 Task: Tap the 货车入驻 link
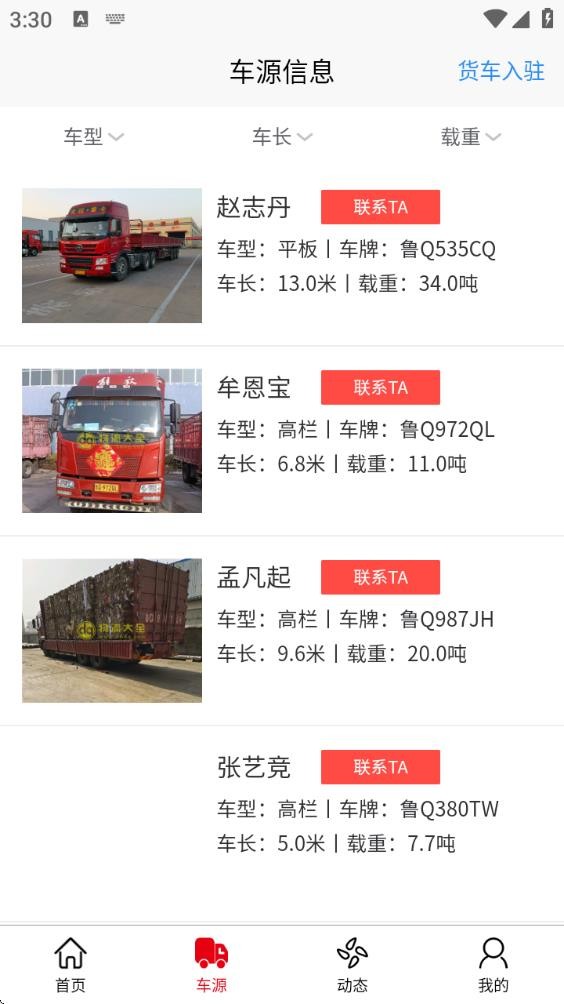point(501,71)
